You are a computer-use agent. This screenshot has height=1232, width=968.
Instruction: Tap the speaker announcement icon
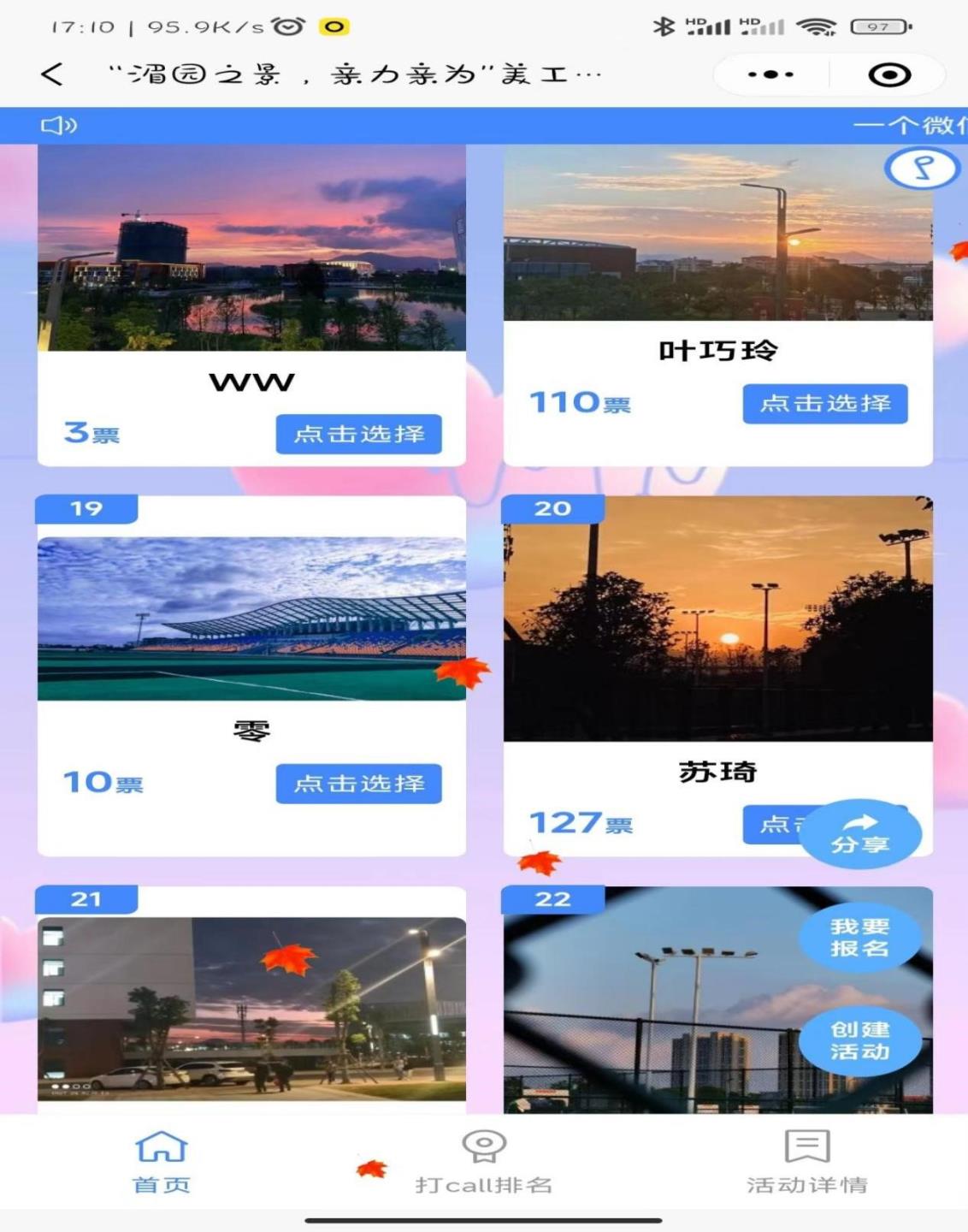(58, 126)
